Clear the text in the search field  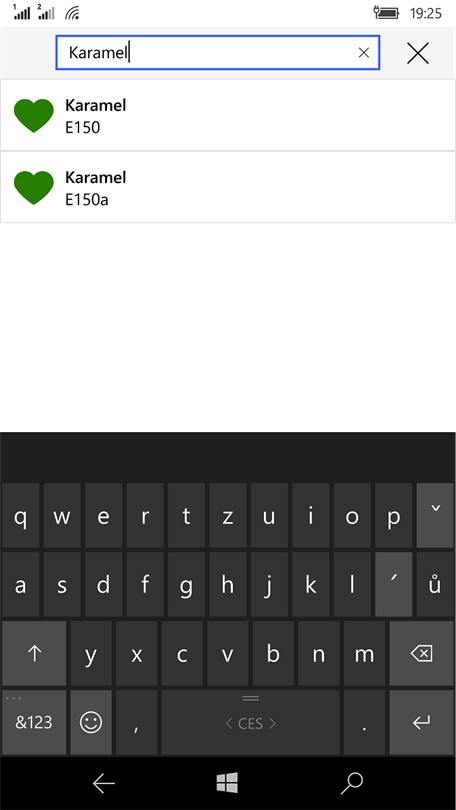(364, 52)
